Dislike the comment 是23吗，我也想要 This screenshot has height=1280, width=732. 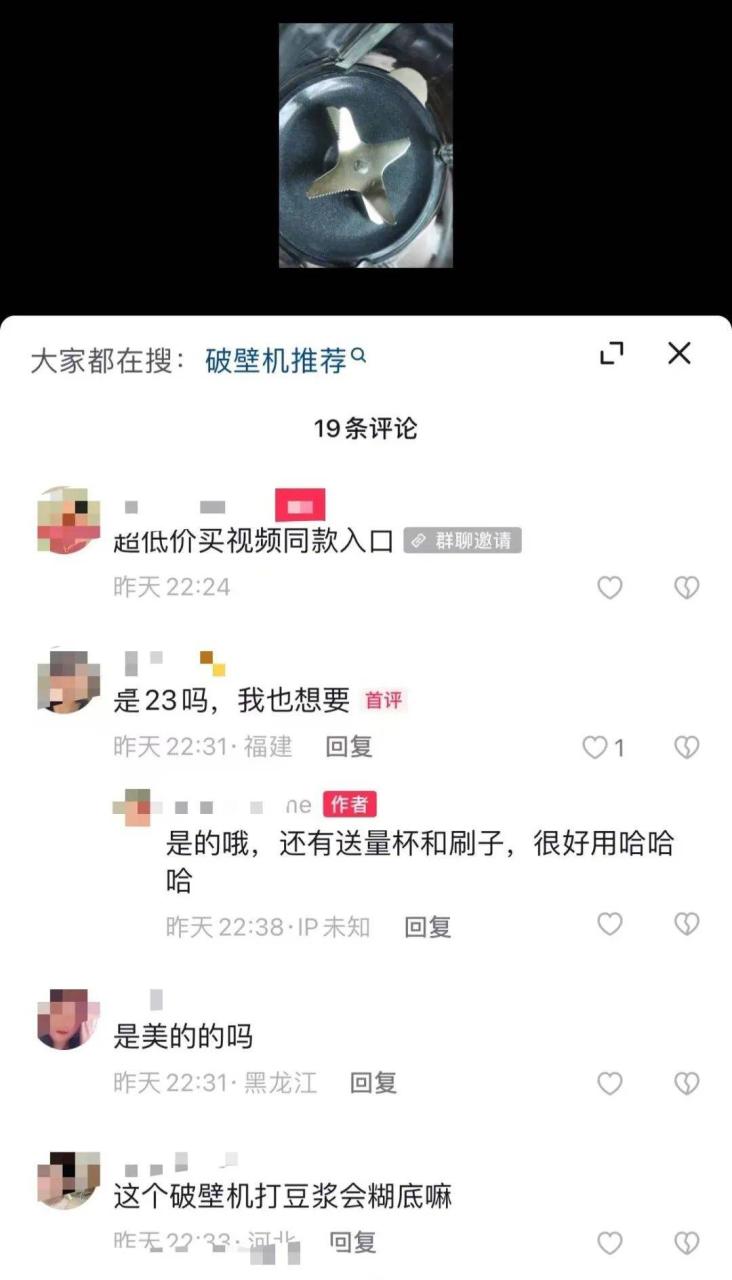point(686,747)
